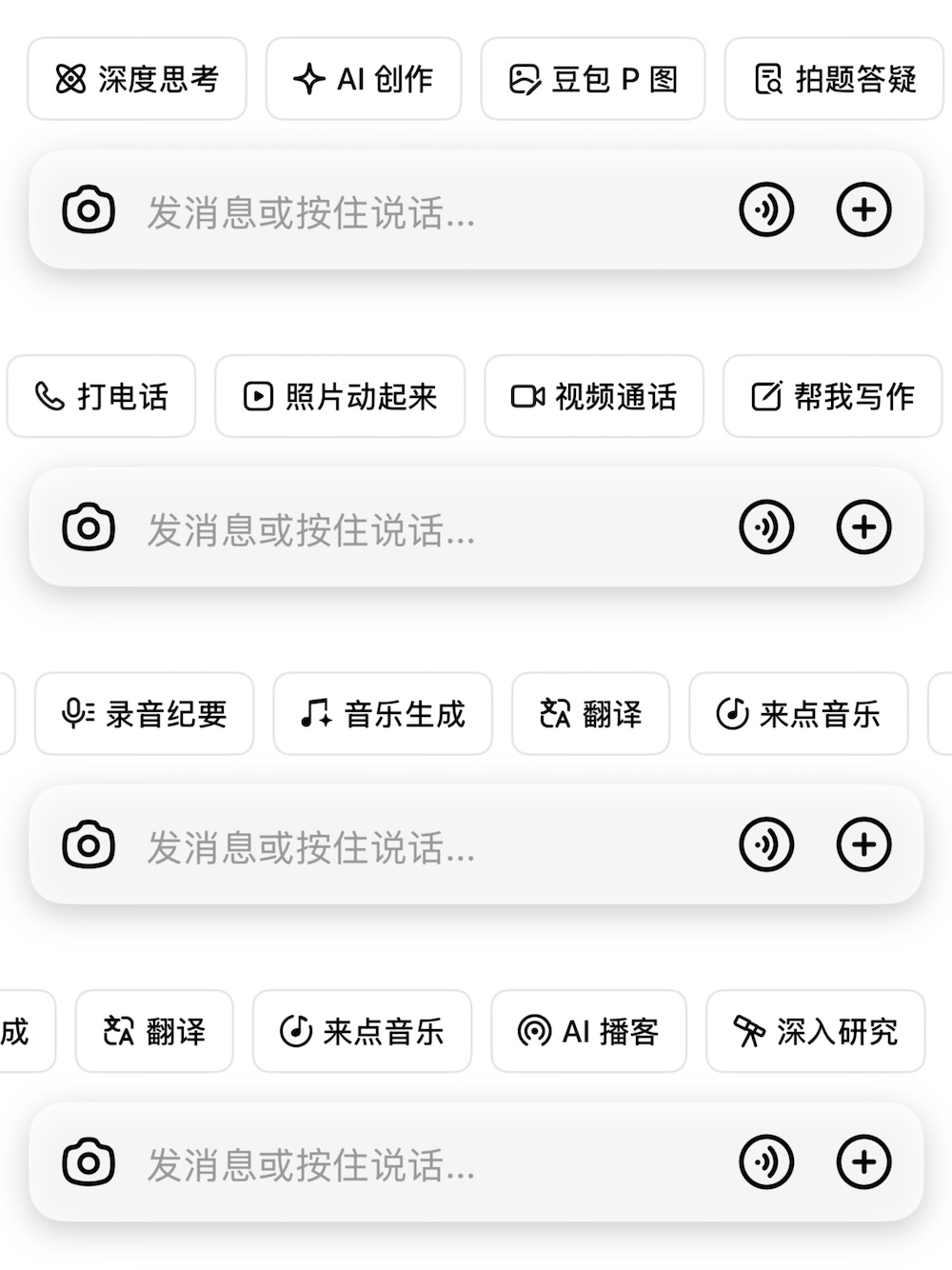This screenshot has height=1270, width=952.
Task: Start AI 创作
Action: click(364, 80)
